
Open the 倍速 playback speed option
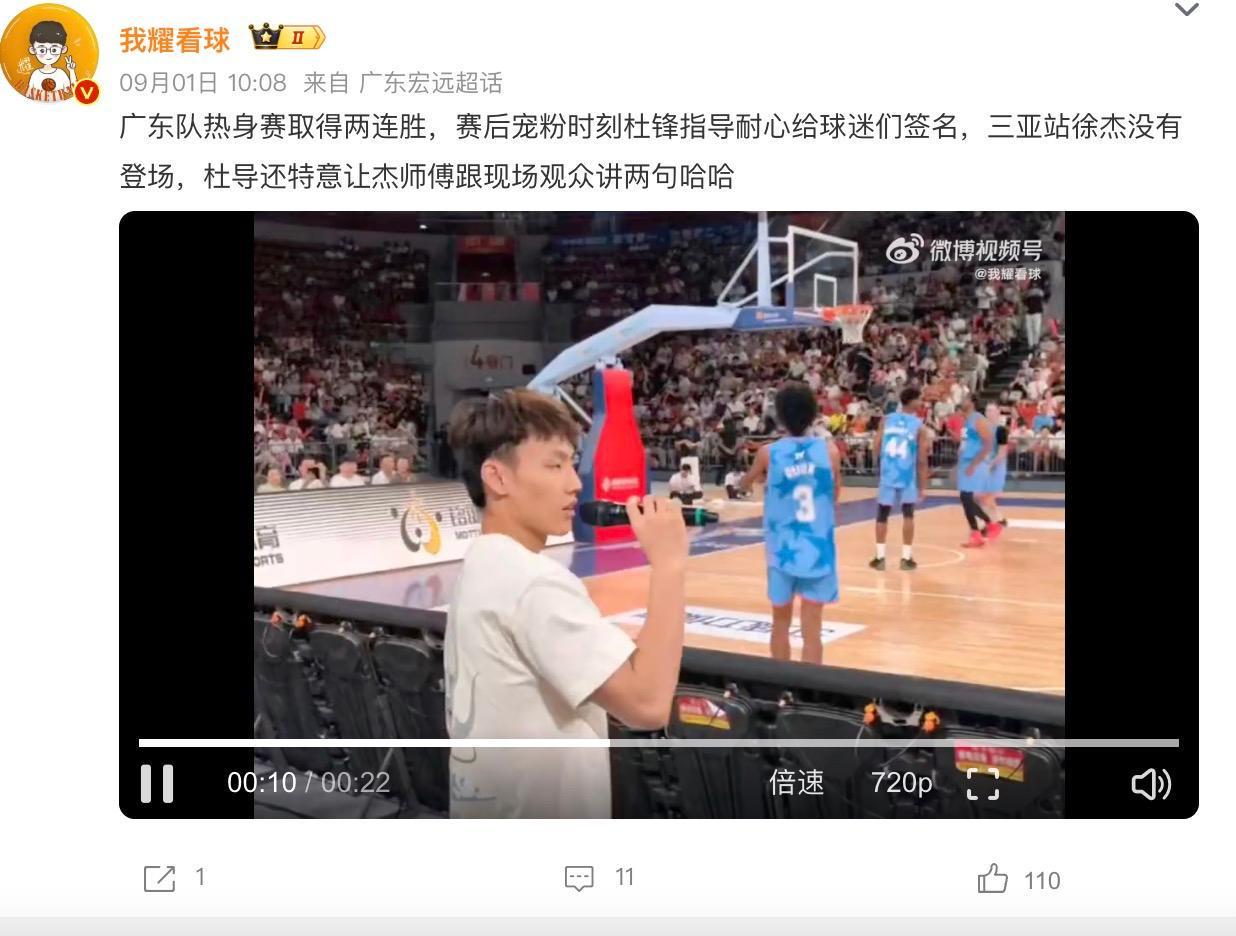pyautogui.click(x=796, y=782)
